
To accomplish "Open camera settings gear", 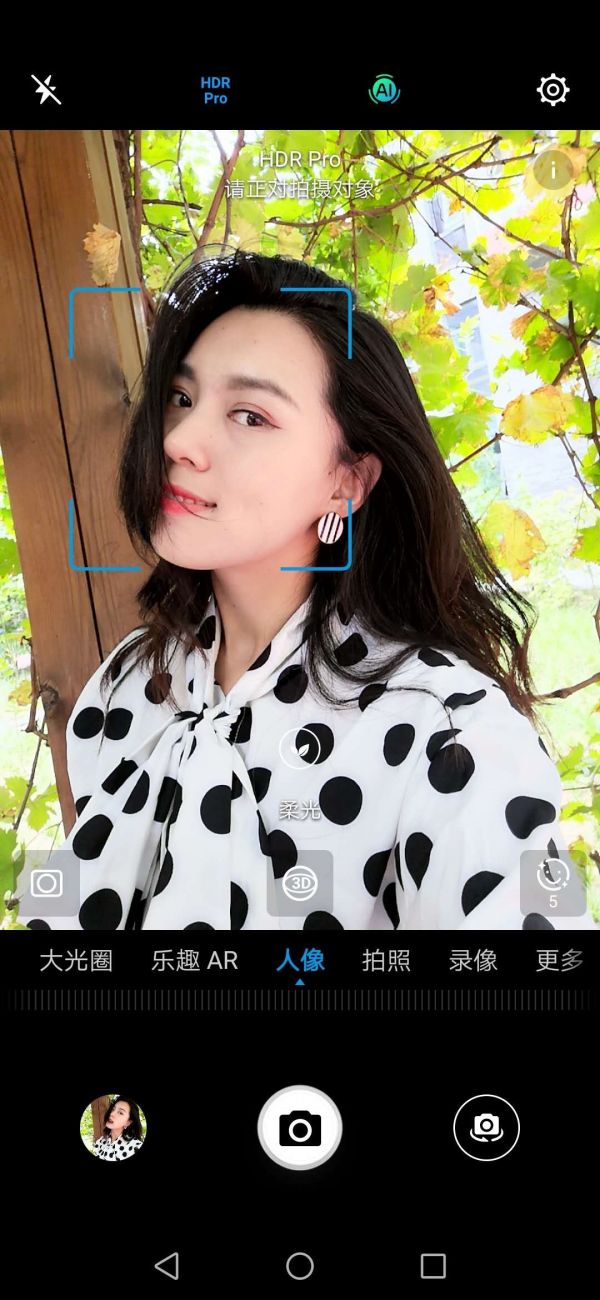I will (553, 90).
